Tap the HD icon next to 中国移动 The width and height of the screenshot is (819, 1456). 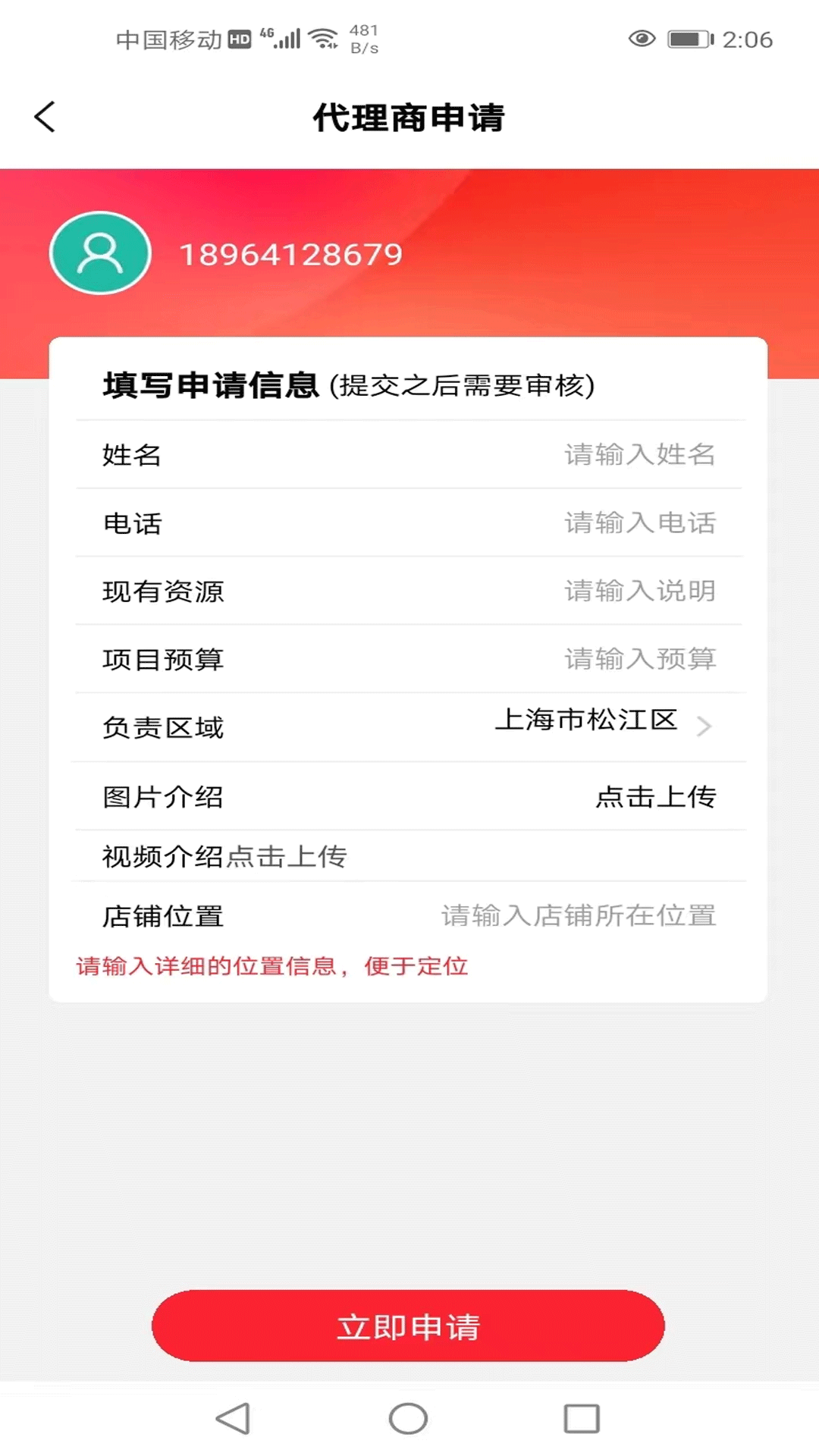pos(240,39)
